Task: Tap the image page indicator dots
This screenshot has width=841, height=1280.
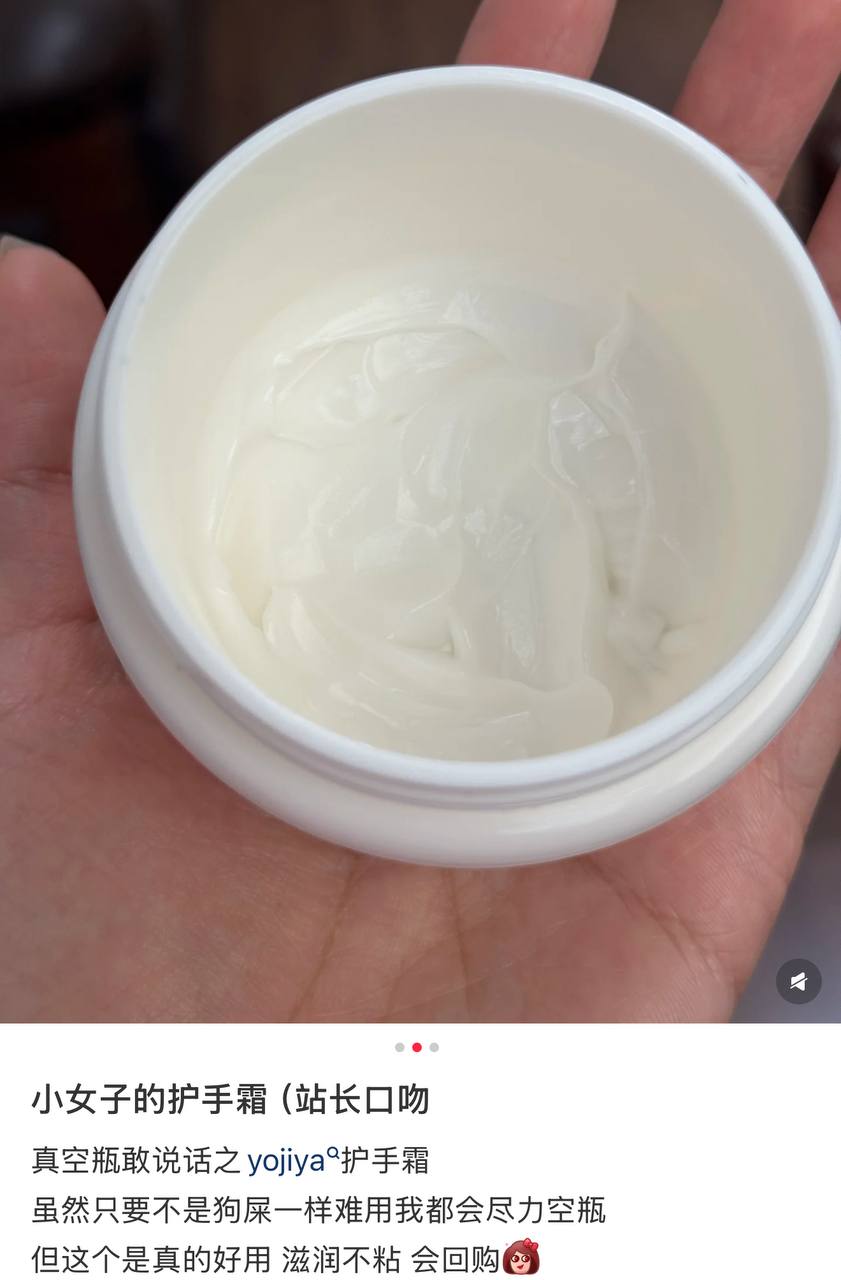Action: [417, 1047]
